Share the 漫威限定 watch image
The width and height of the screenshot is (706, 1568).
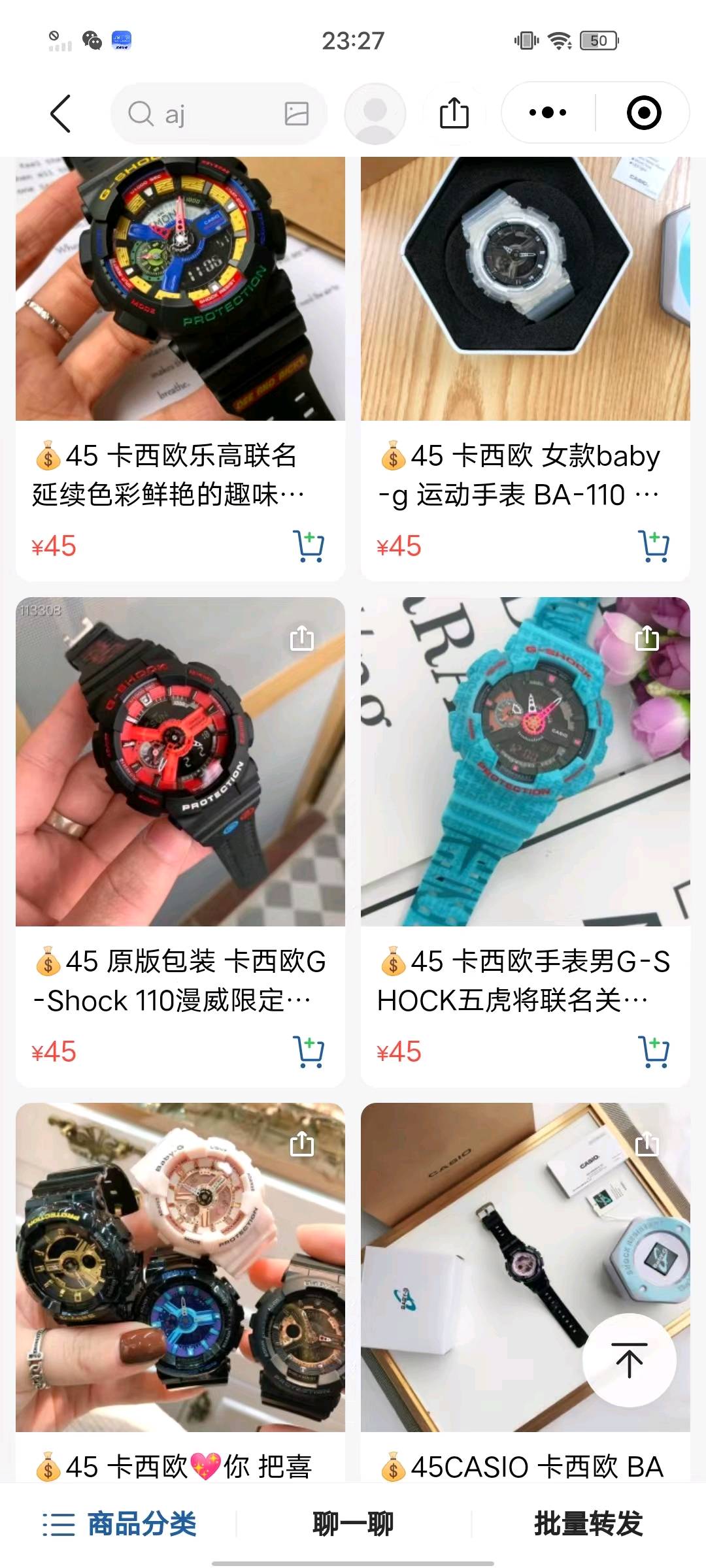coord(302,638)
